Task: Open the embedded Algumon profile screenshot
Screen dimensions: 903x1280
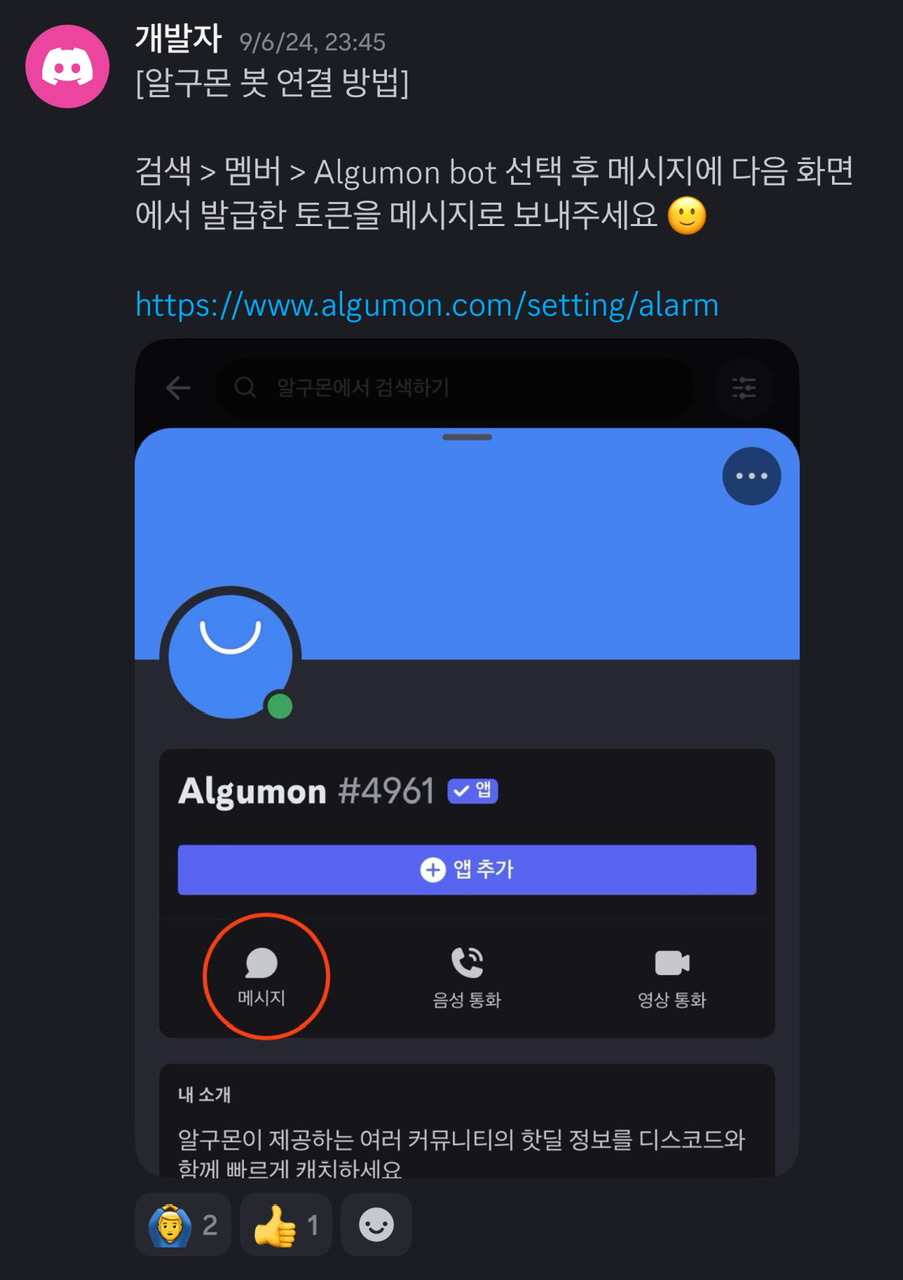Action: pos(467,760)
